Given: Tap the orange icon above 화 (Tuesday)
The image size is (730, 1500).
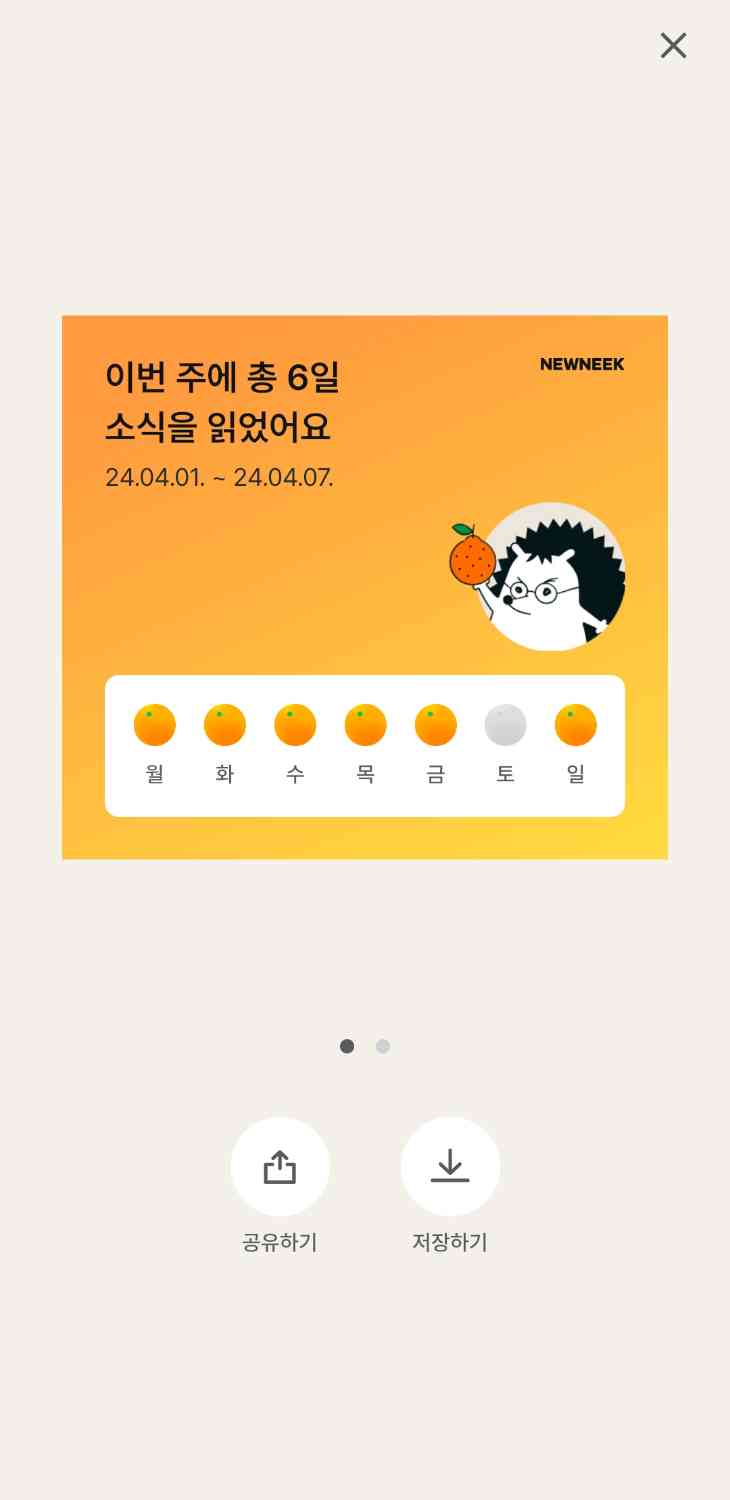Looking at the screenshot, I should pos(224,724).
